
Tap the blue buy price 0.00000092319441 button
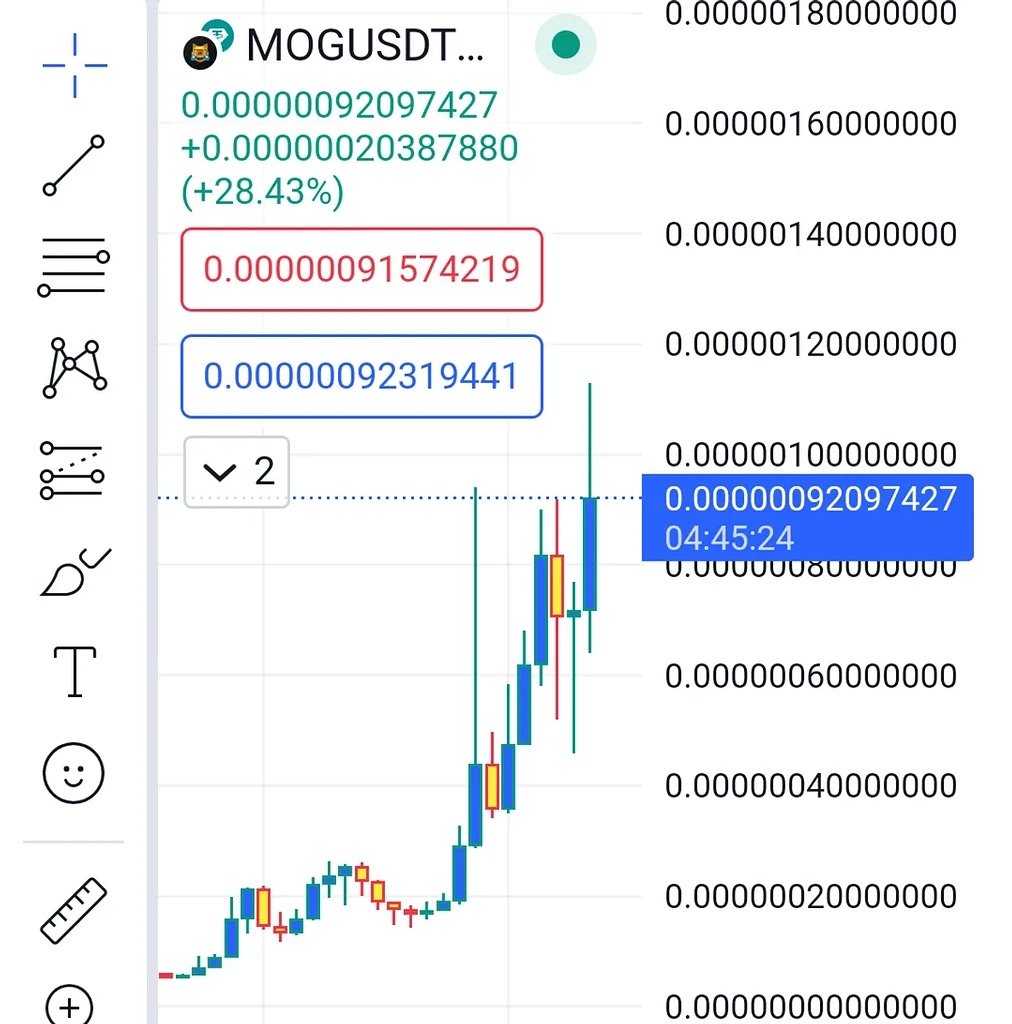361,376
